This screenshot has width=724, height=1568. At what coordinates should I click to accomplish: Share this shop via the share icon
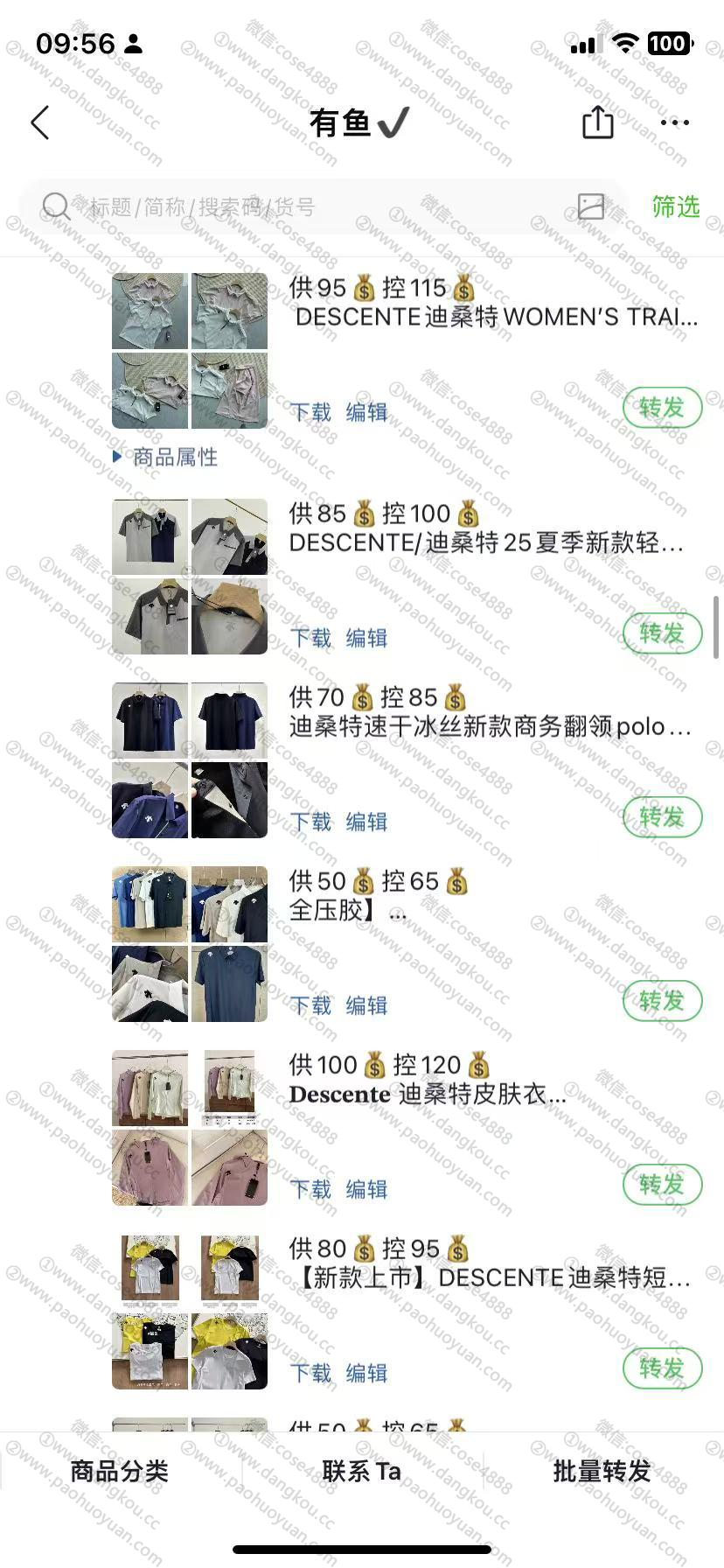coord(598,122)
